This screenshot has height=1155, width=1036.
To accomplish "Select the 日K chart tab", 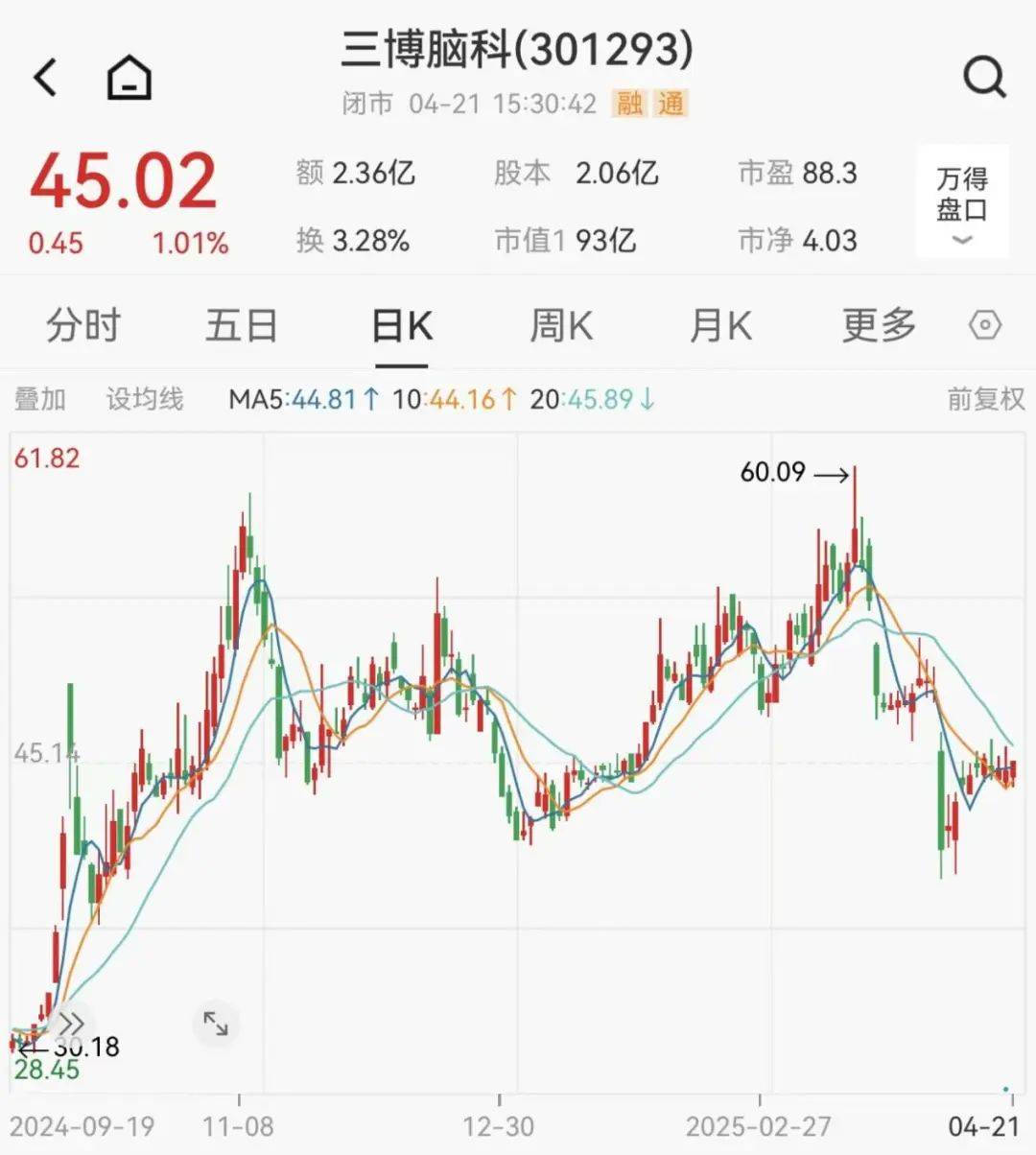I will (401, 326).
